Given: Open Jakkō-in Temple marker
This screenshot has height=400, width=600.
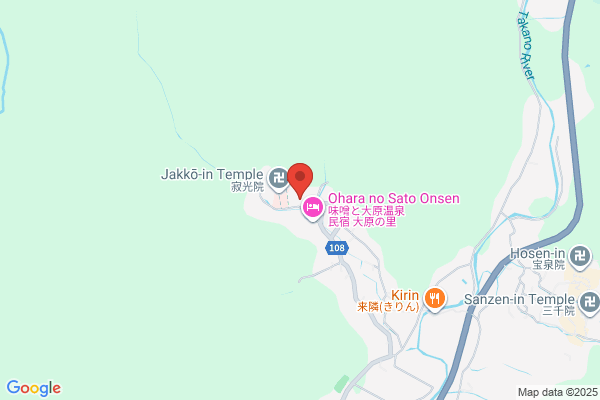Looking at the screenshot, I should pos(279,179).
